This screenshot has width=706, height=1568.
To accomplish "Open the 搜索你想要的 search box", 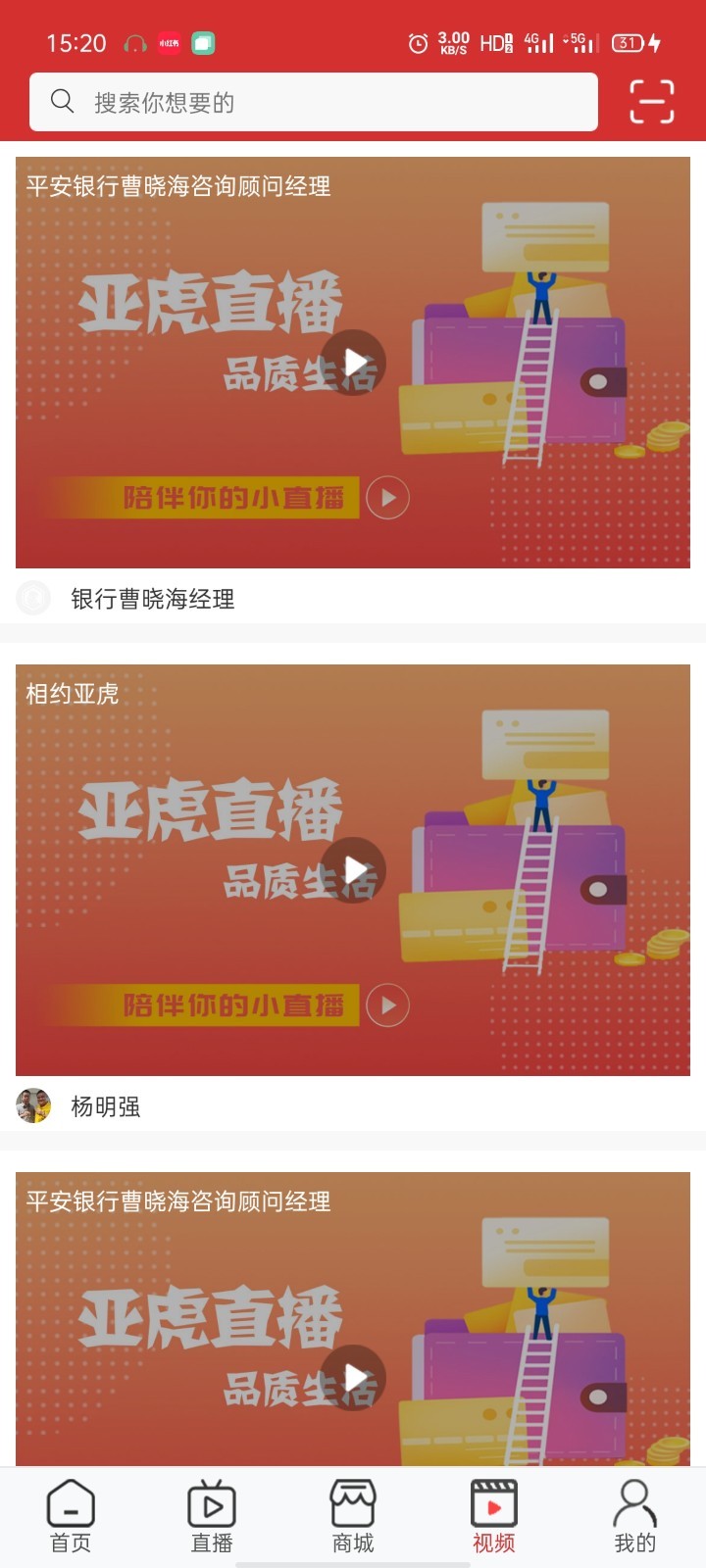I will (314, 102).
